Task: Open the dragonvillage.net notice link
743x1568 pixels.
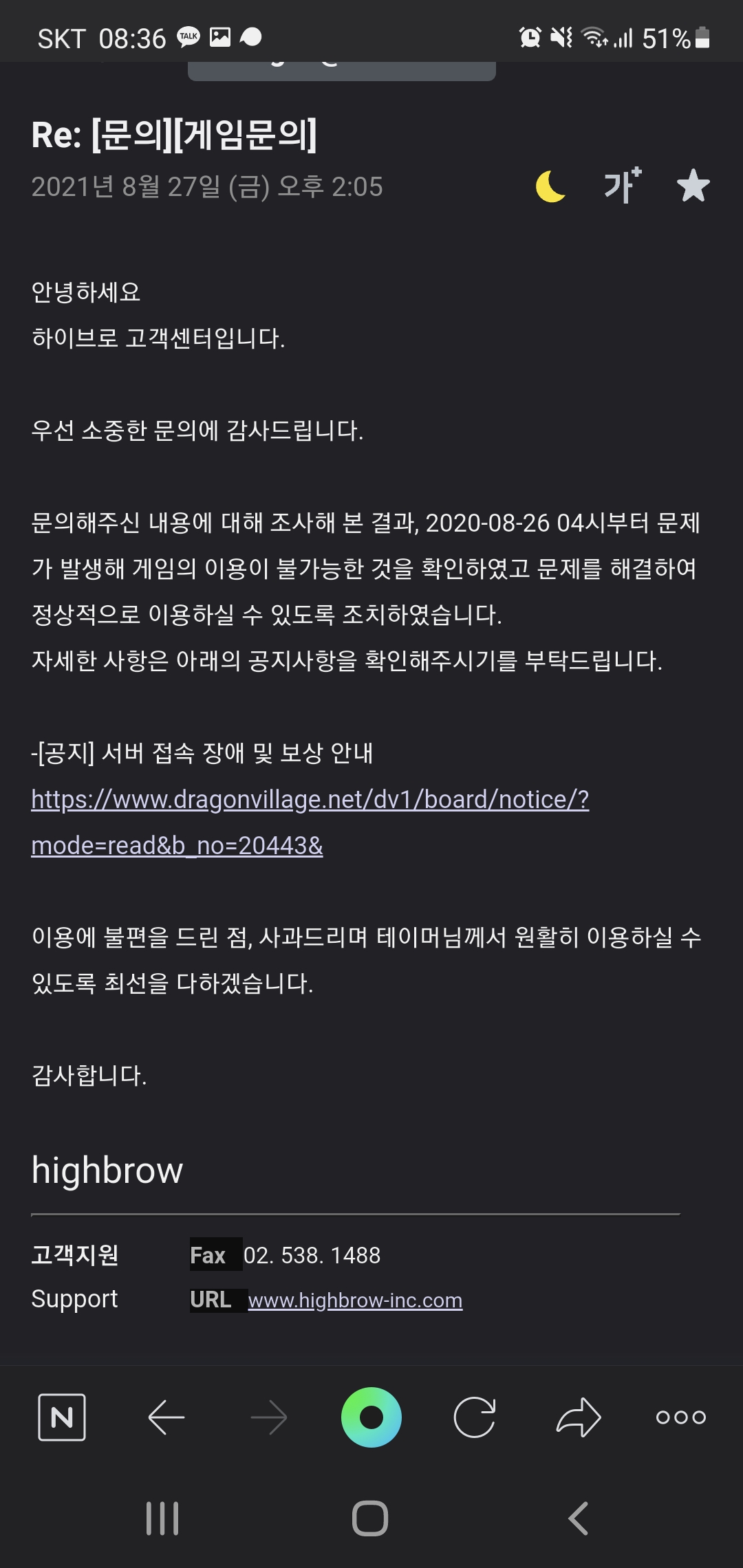Action: pyautogui.click(x=310, y=823)
